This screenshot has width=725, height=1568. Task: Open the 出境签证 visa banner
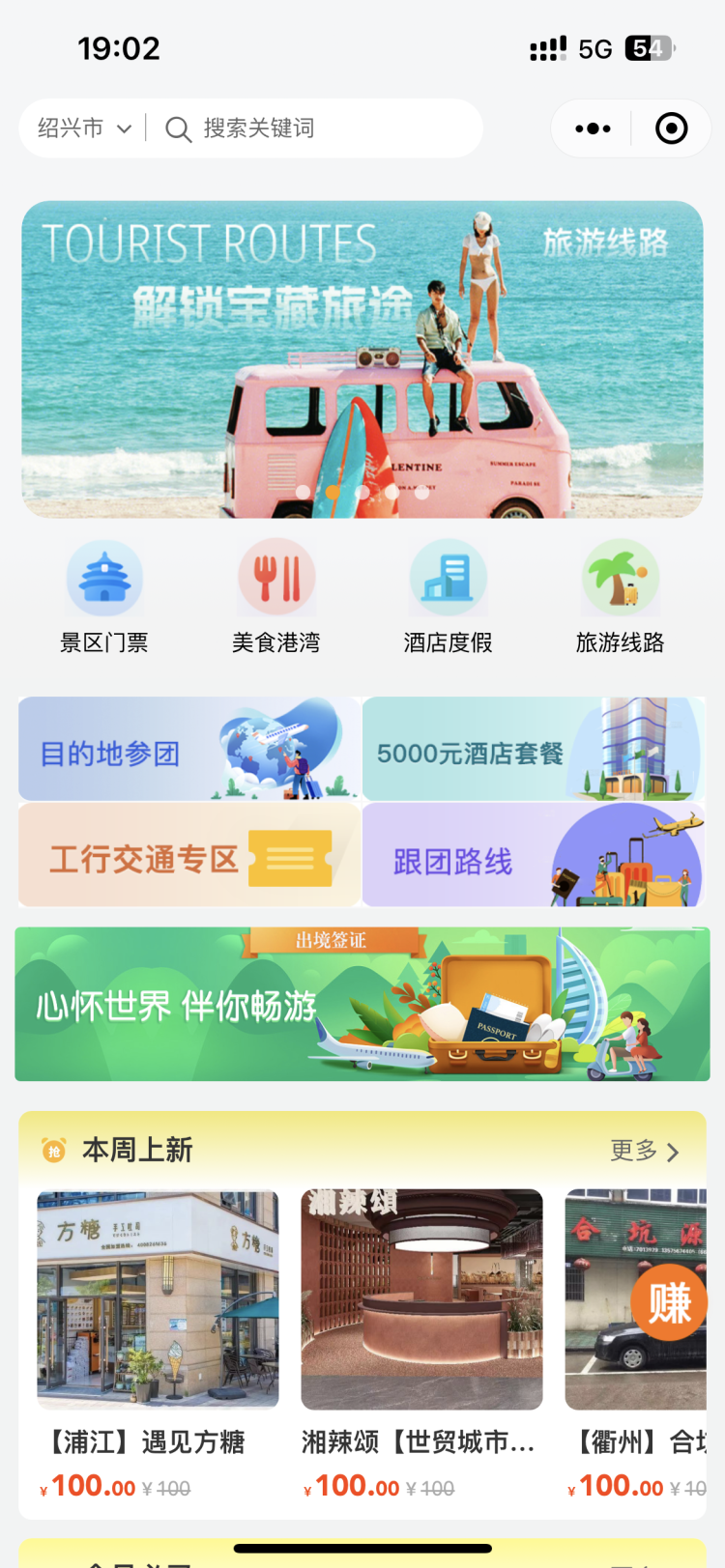click(x=362, y=1004)
